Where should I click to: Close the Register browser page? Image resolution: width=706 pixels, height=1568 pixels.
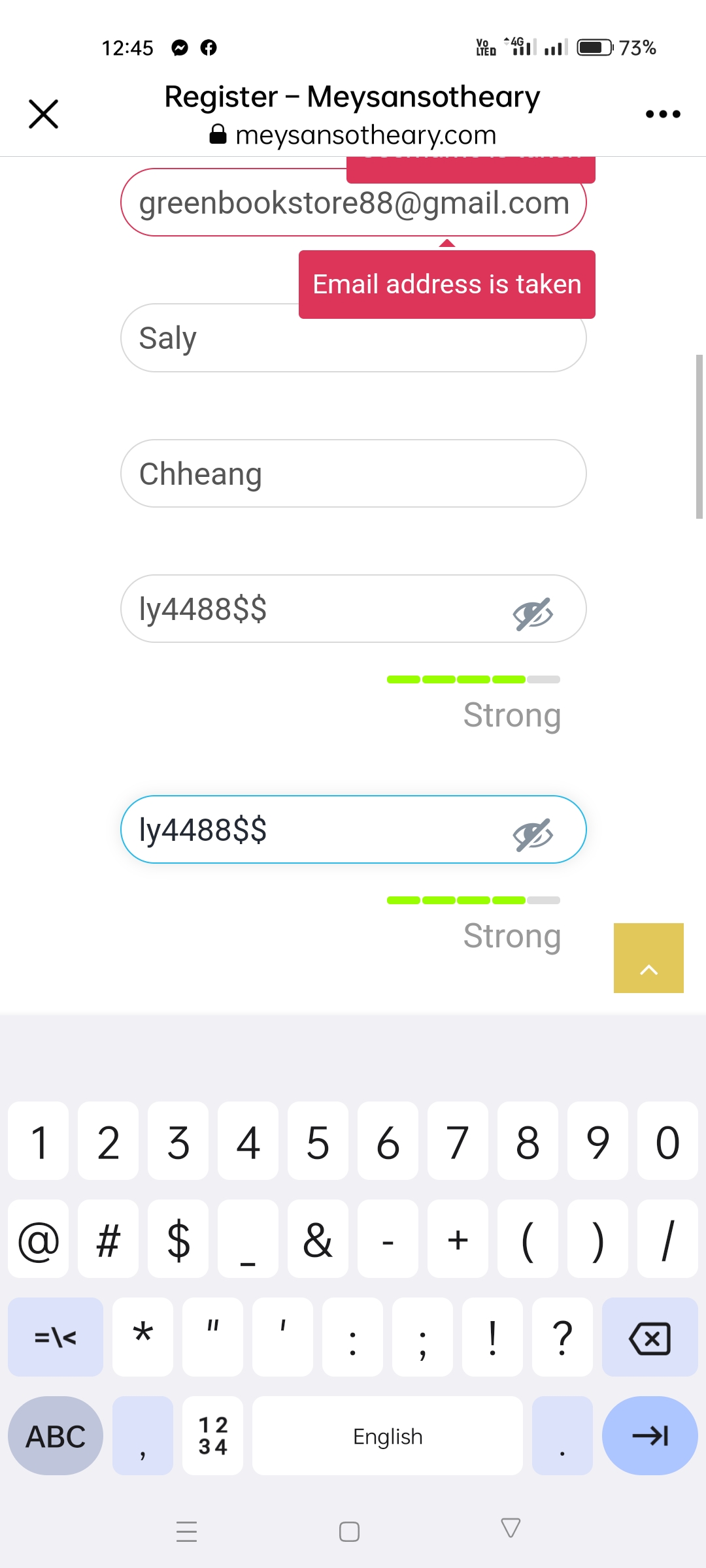(x=44, y=114)
